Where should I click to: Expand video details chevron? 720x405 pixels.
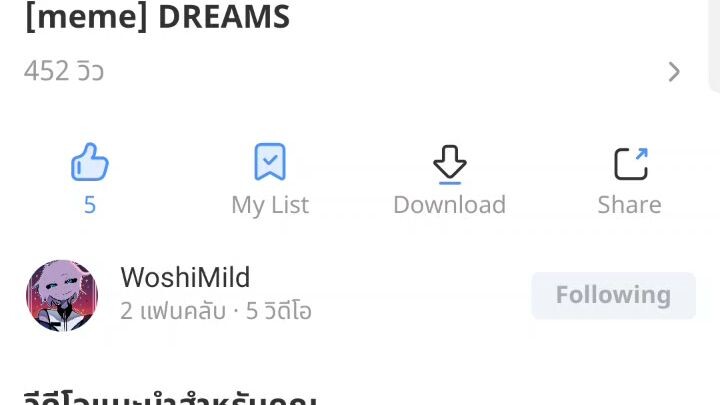674,72
